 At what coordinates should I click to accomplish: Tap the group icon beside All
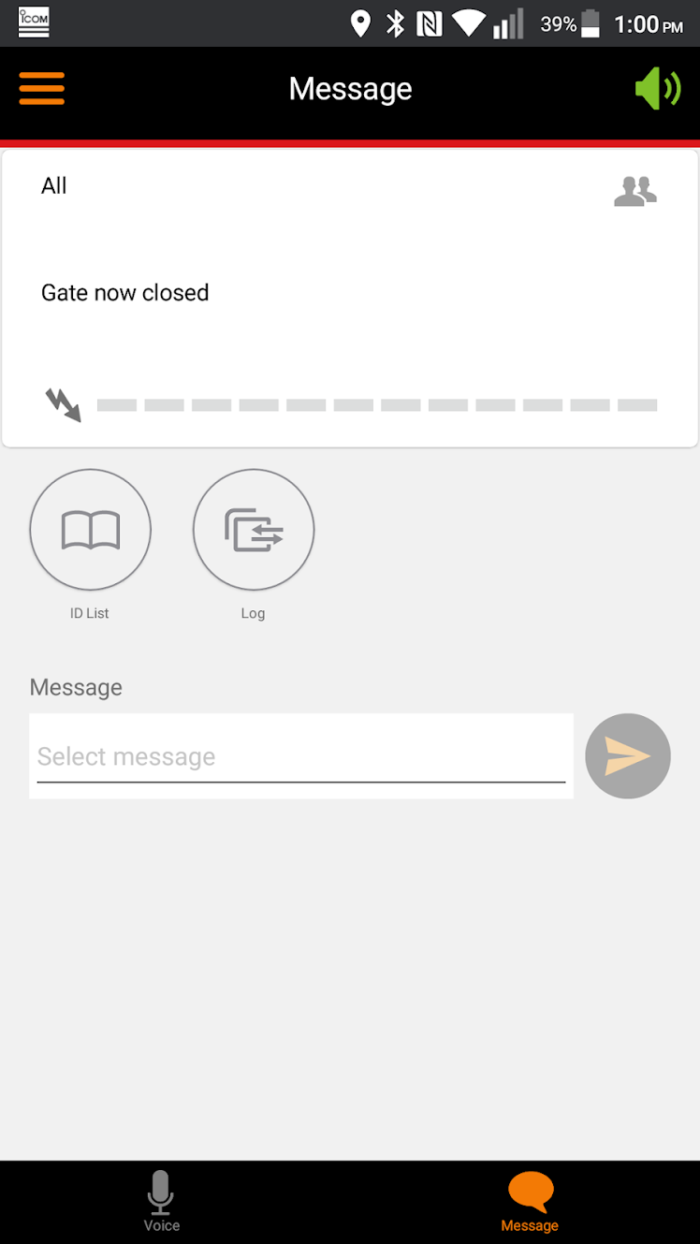635,191
